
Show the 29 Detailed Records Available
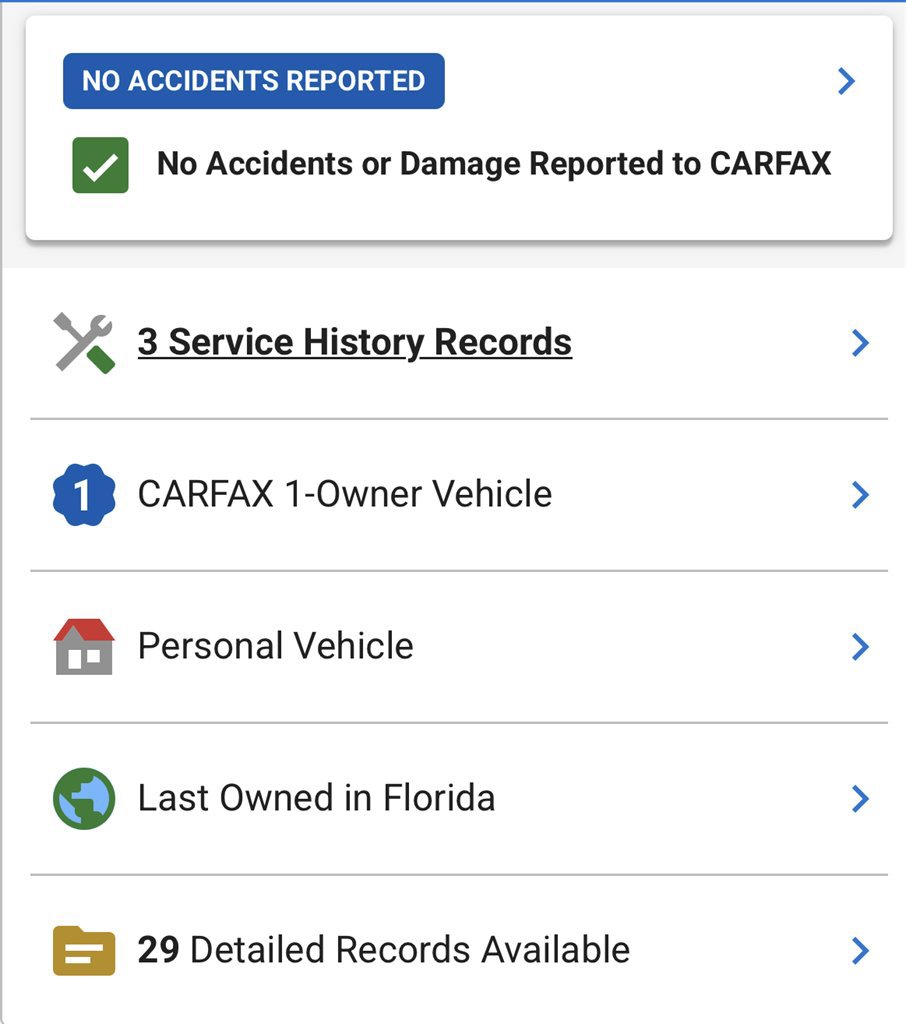pos(384,950)
